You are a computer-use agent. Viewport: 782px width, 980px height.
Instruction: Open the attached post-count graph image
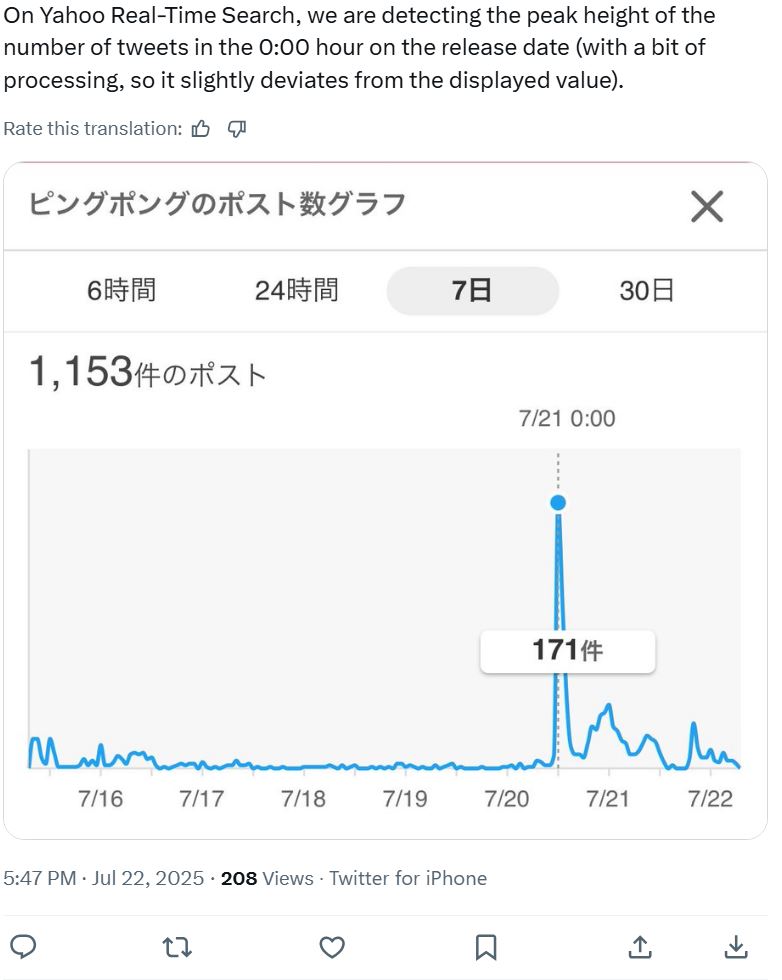[385, 500]
